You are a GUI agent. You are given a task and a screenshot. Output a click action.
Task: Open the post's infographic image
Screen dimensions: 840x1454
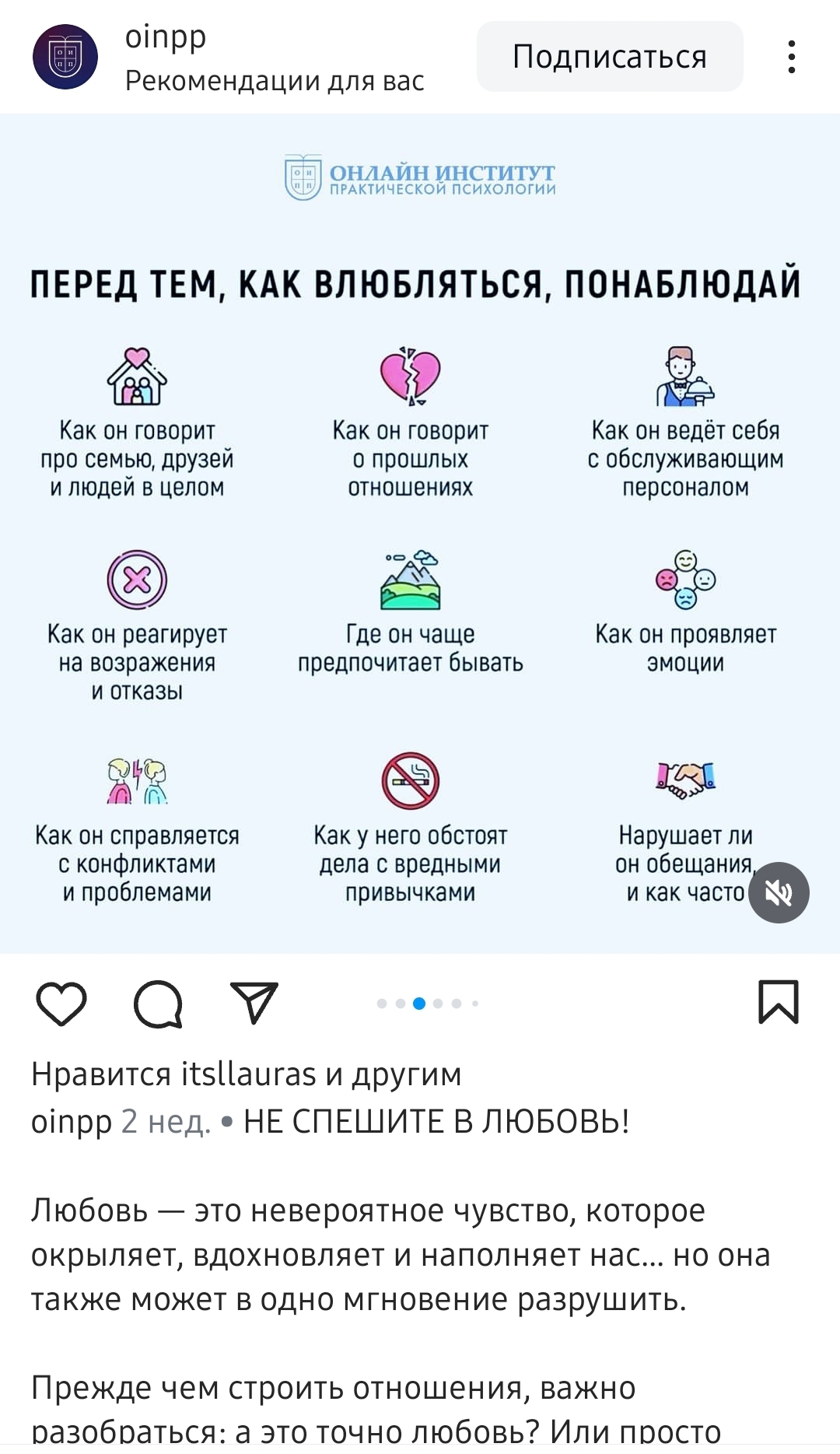[x=420, y=534]
